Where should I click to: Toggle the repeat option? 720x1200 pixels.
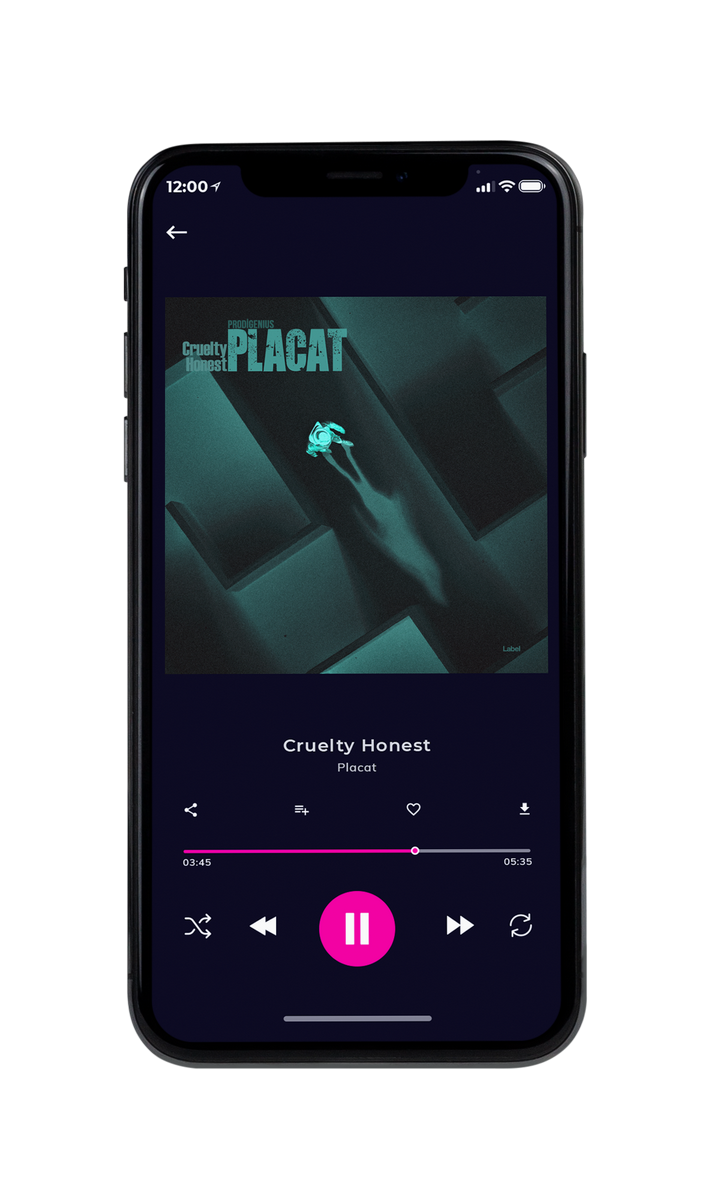521,926
